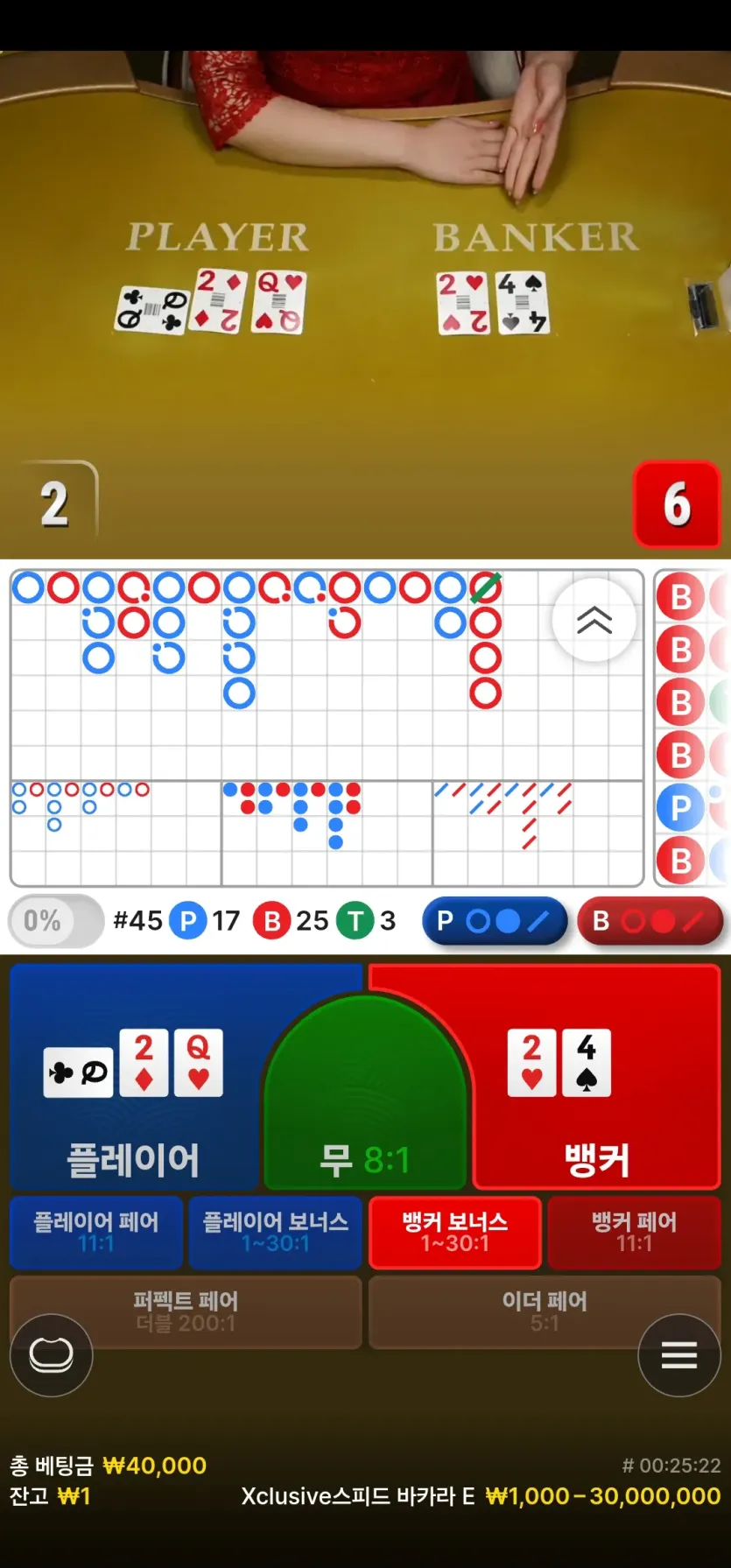This screenshot has height=1568, width=731.
Task: Open the chip selector round button
Action: [51, 1354]
